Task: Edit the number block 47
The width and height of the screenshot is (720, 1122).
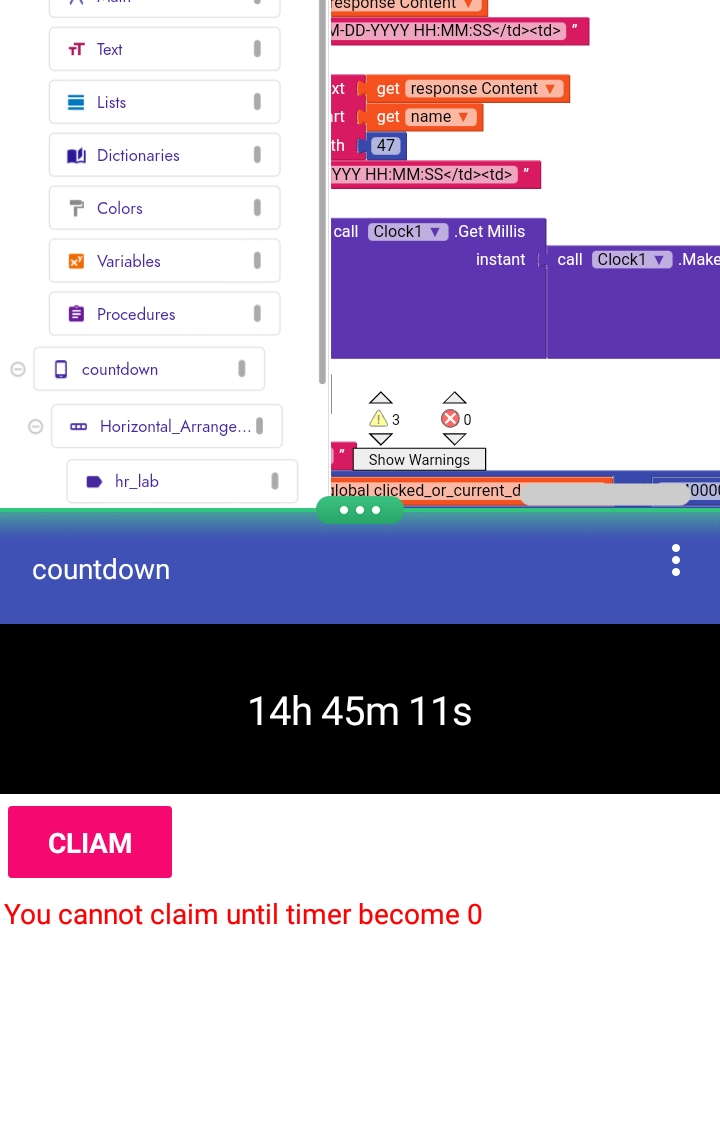Action: (386, 146)
